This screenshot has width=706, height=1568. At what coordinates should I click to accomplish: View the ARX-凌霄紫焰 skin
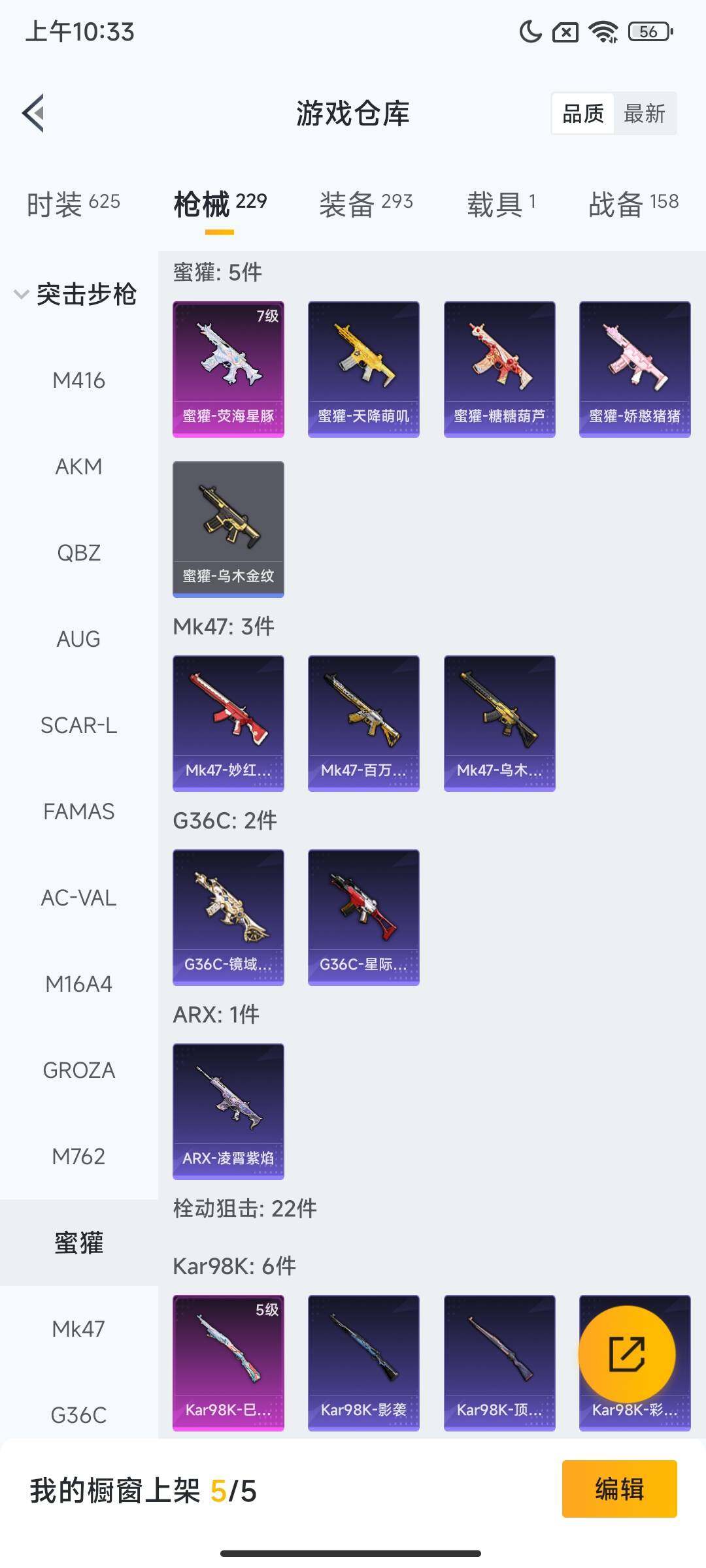click(228, 1111)
